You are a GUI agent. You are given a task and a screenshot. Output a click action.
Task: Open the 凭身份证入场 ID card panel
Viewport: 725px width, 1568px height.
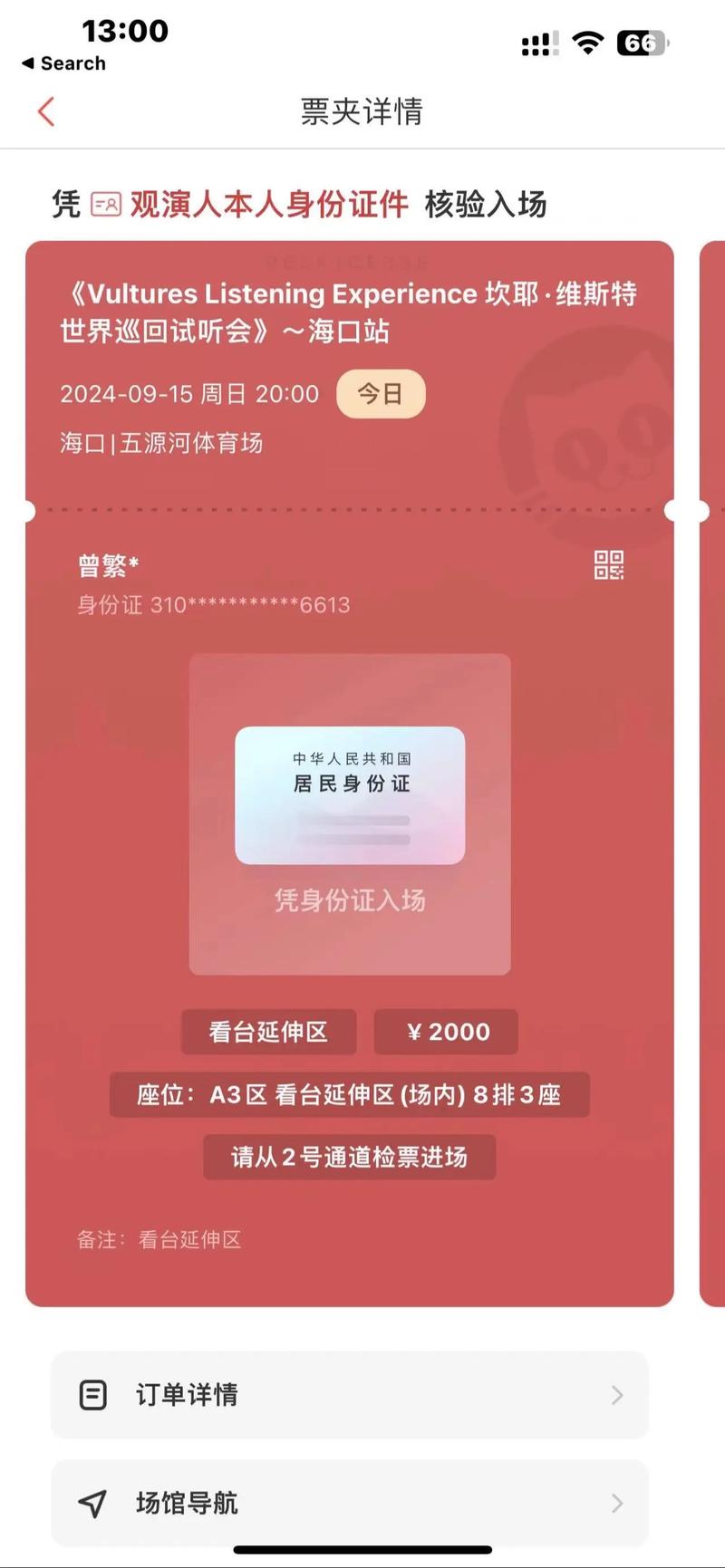[350, 813]
